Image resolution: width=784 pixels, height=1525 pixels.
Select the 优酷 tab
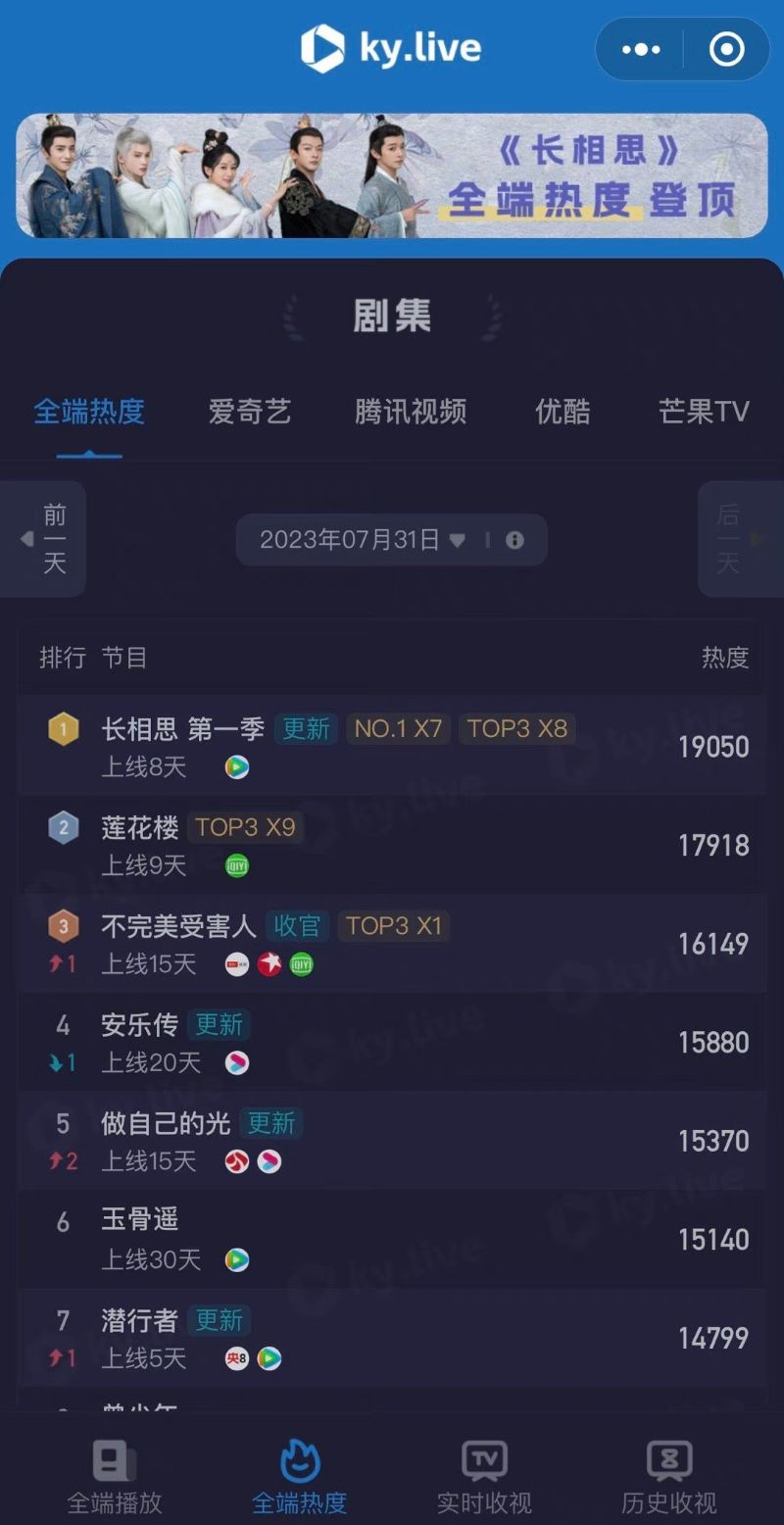coord(563,412)
